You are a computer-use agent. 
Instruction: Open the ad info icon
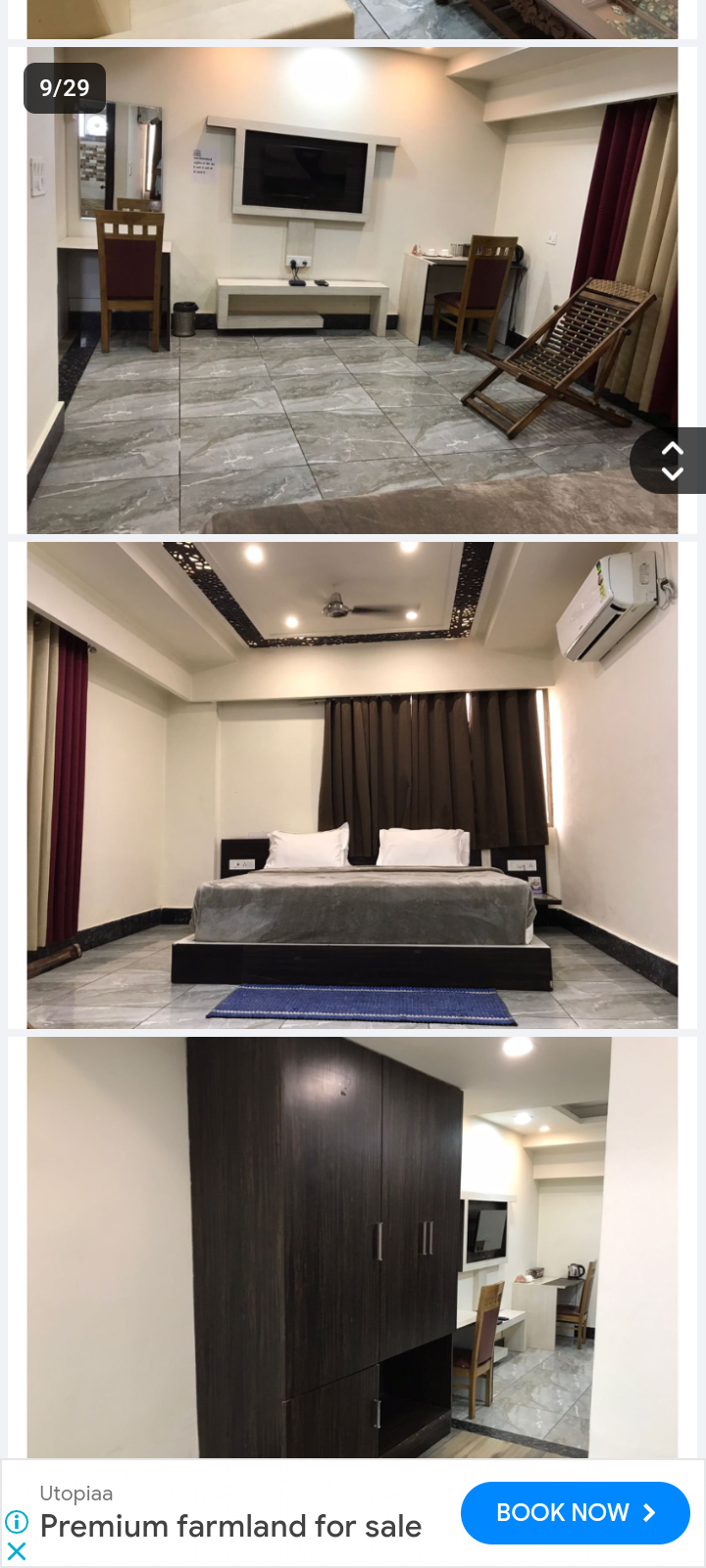click(17, 1522)
